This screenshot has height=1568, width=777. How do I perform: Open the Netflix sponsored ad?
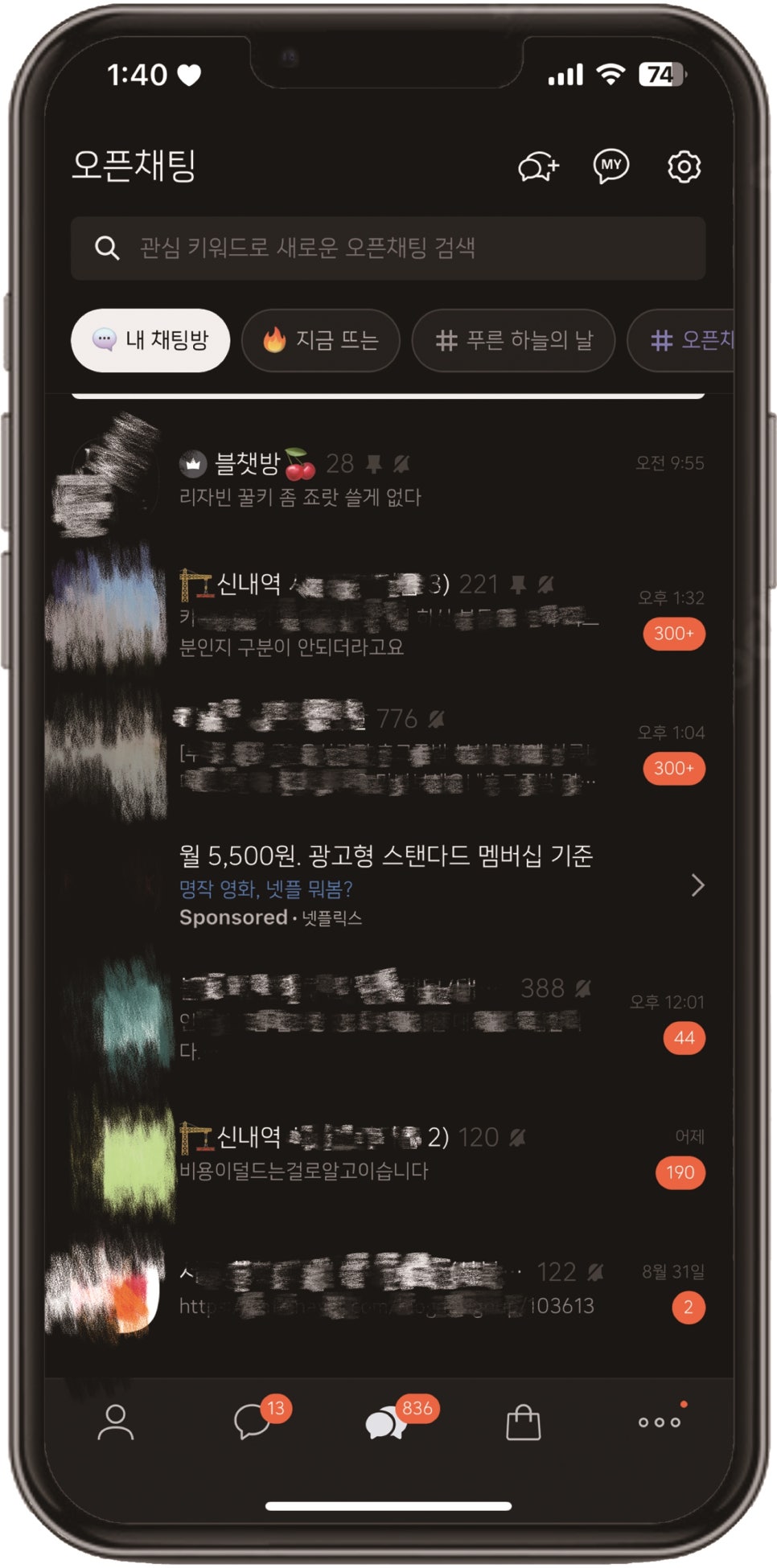pos(388,885)
